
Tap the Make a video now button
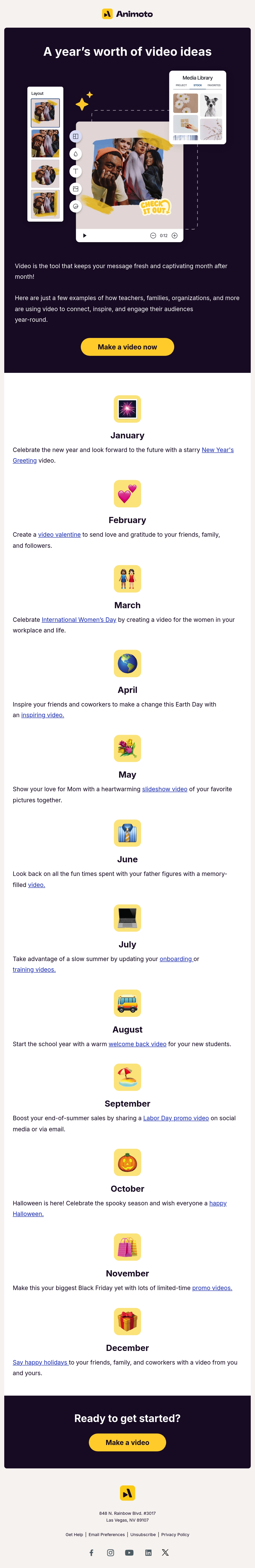click(127, 347)
